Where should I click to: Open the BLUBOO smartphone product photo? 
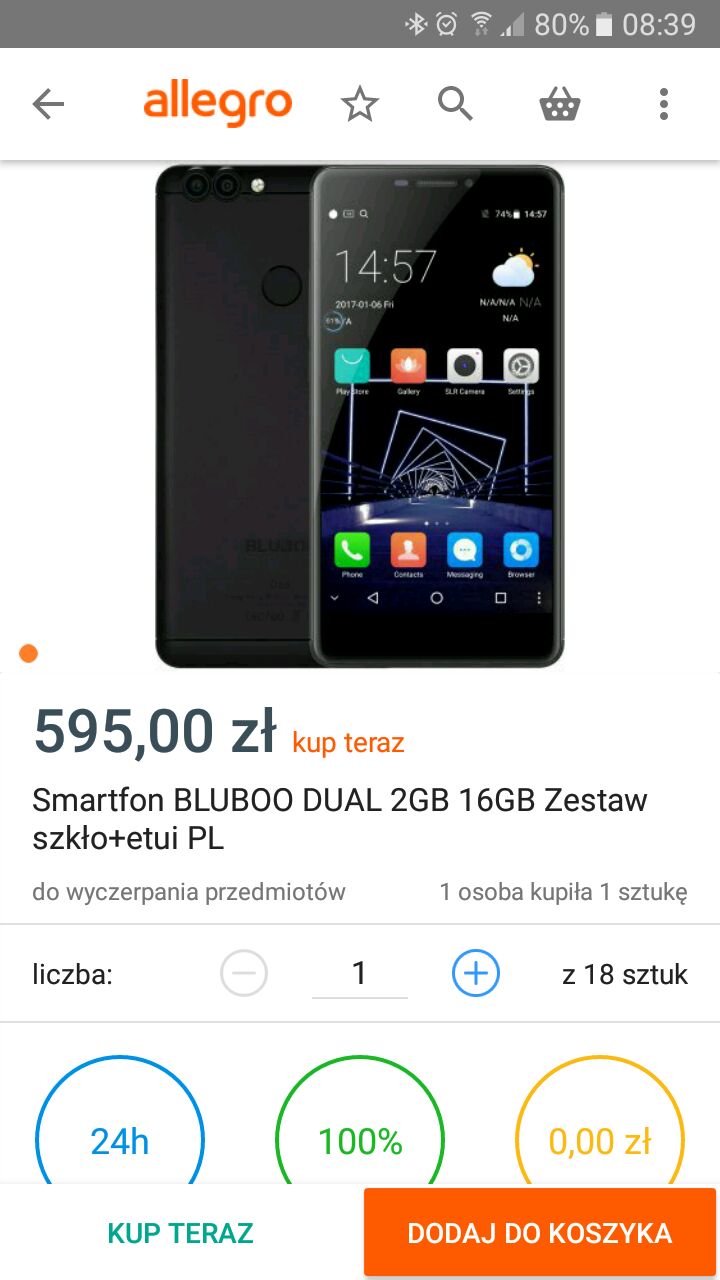coord(360,415)
